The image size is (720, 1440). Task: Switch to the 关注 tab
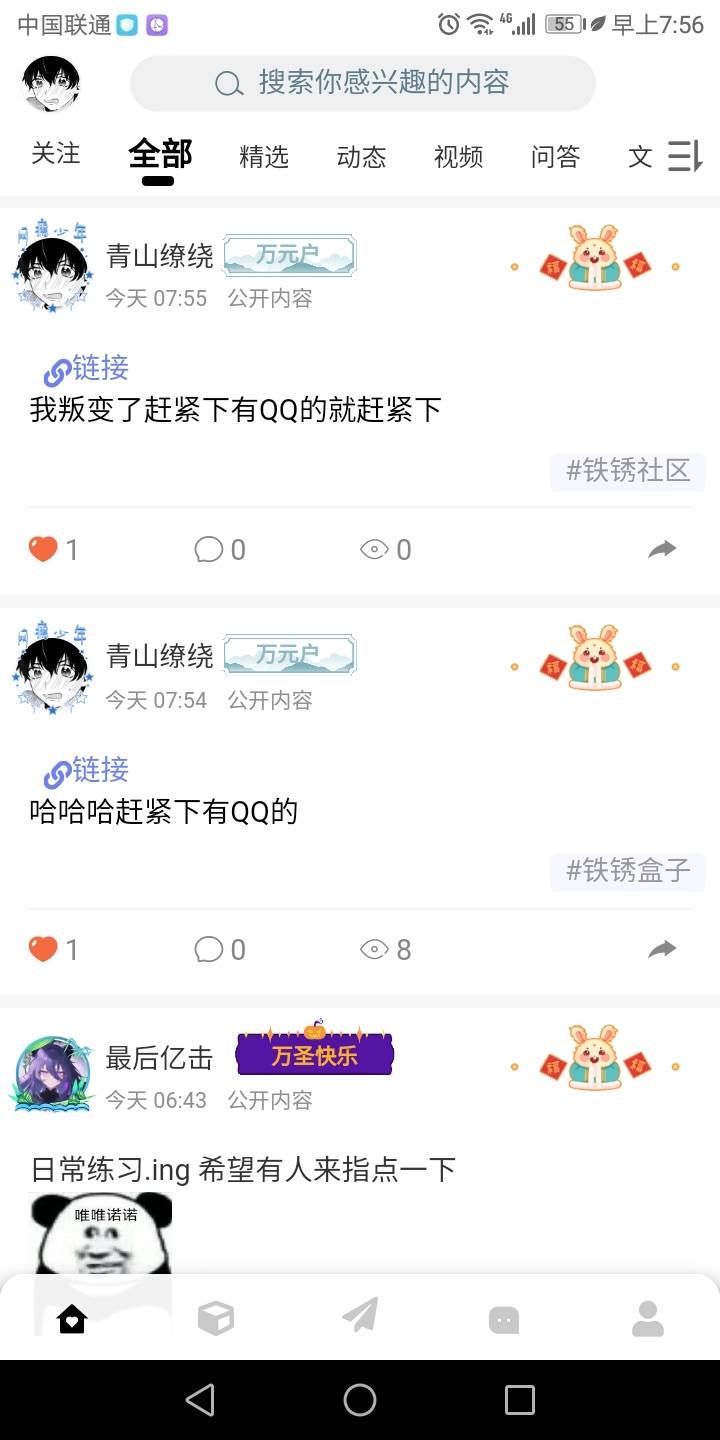click(x=56, y=154)
